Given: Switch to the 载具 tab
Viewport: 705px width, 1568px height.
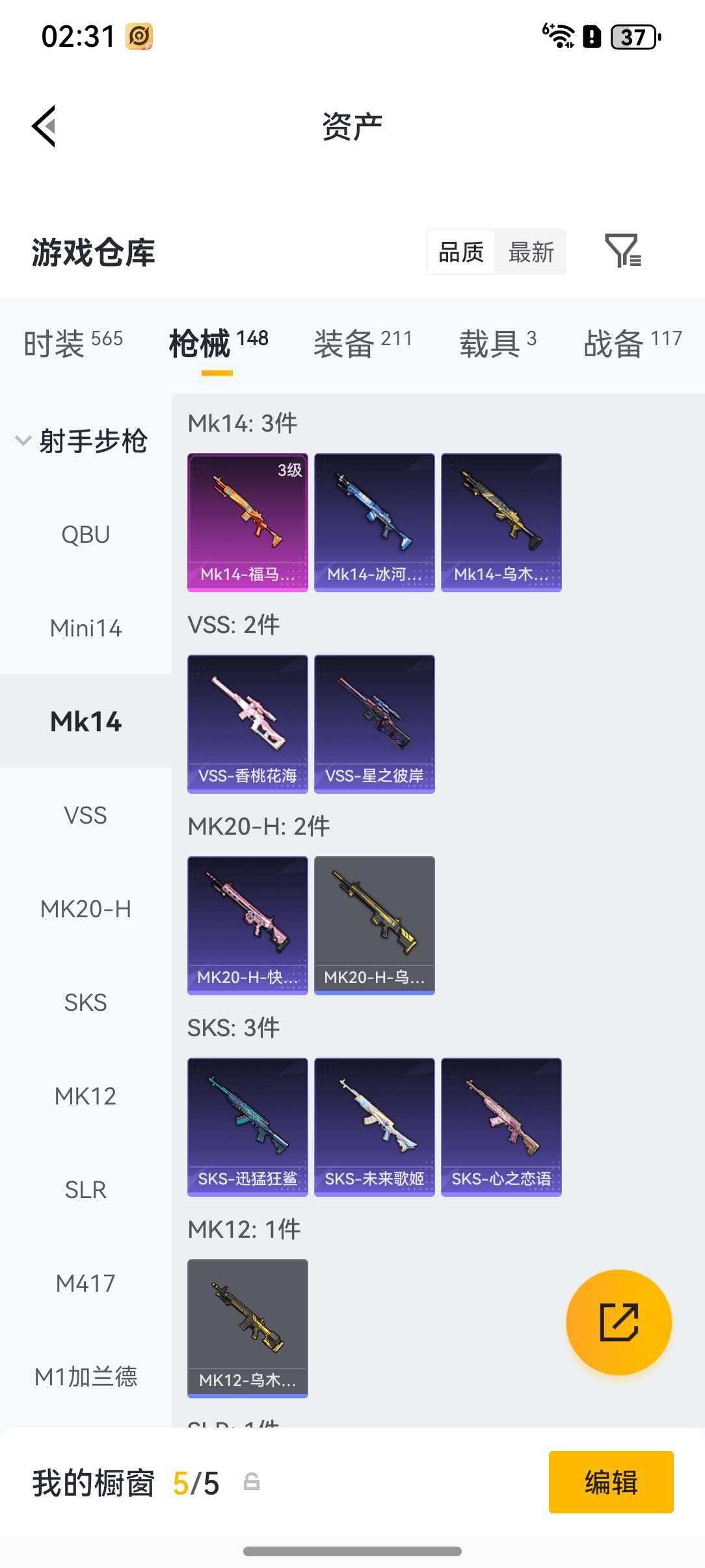Looking at the screenshot, I should point(498,343).
